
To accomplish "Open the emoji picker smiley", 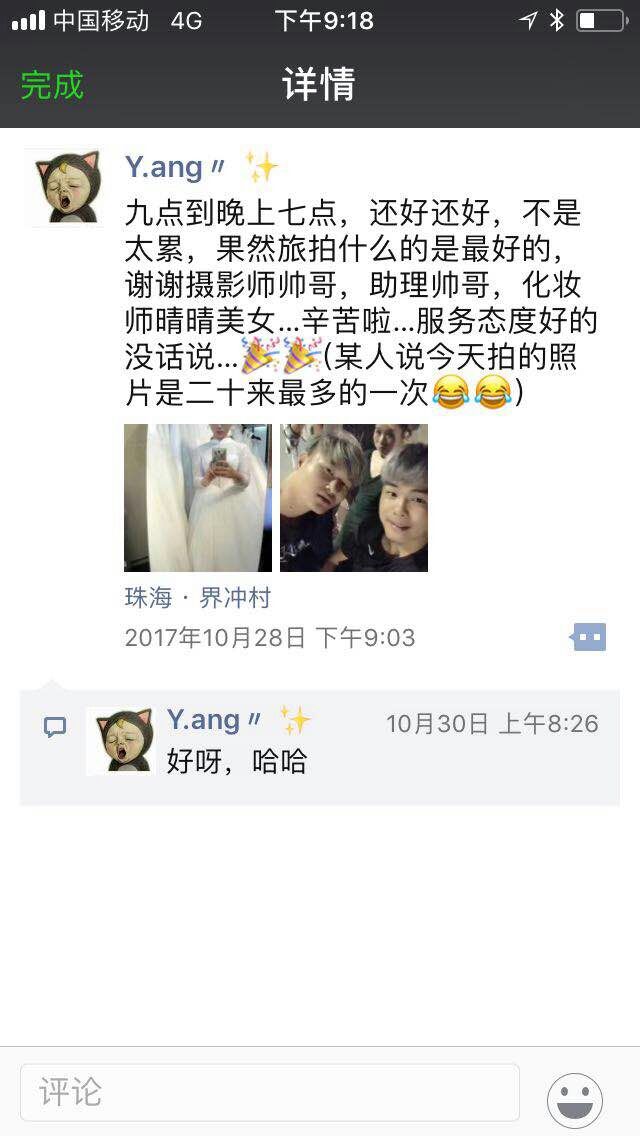I will pyautogui.click(x=575, y=1100).
